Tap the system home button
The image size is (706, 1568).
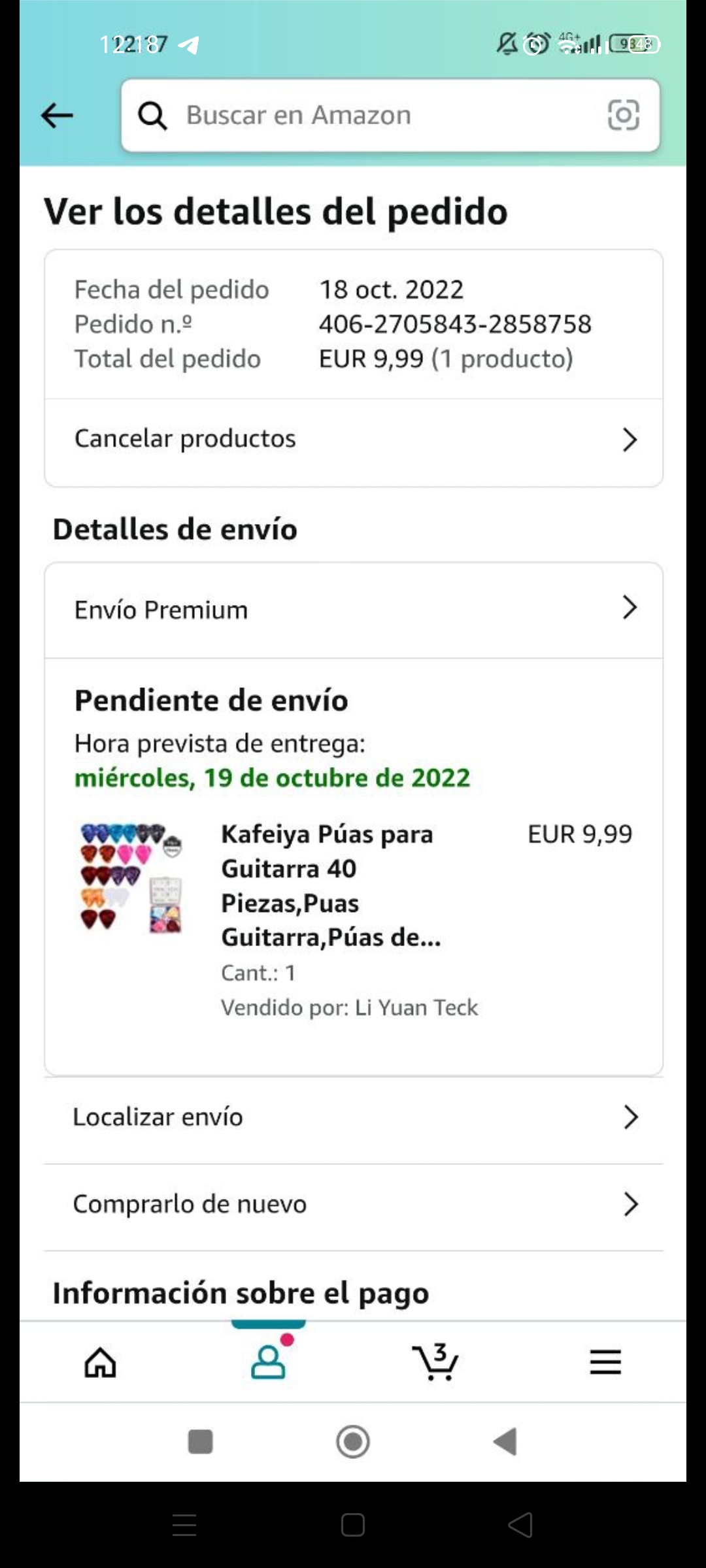tap(353, 1442)
